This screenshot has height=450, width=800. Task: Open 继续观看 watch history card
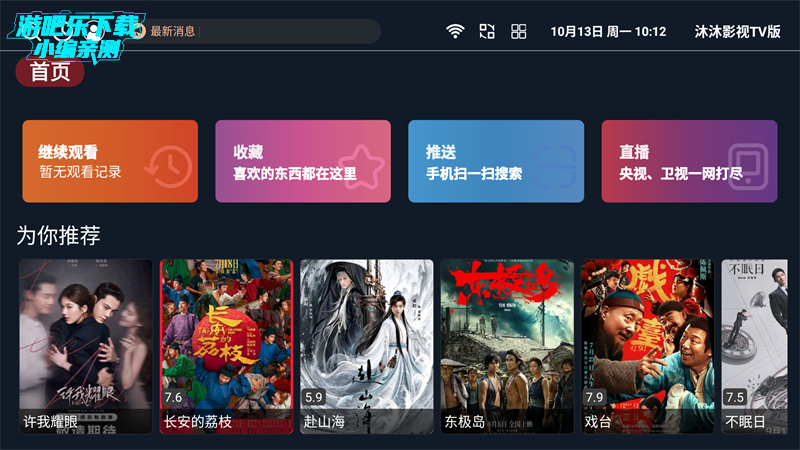pos(110,161)
